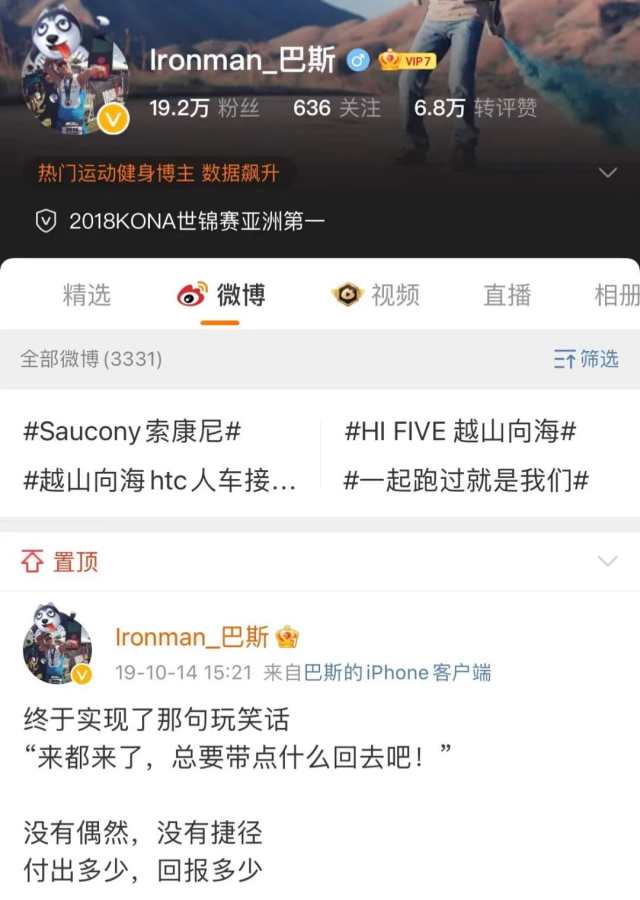View the 636 关注 following list
This screenshot has height=900, width=640.
pos(336,108)
